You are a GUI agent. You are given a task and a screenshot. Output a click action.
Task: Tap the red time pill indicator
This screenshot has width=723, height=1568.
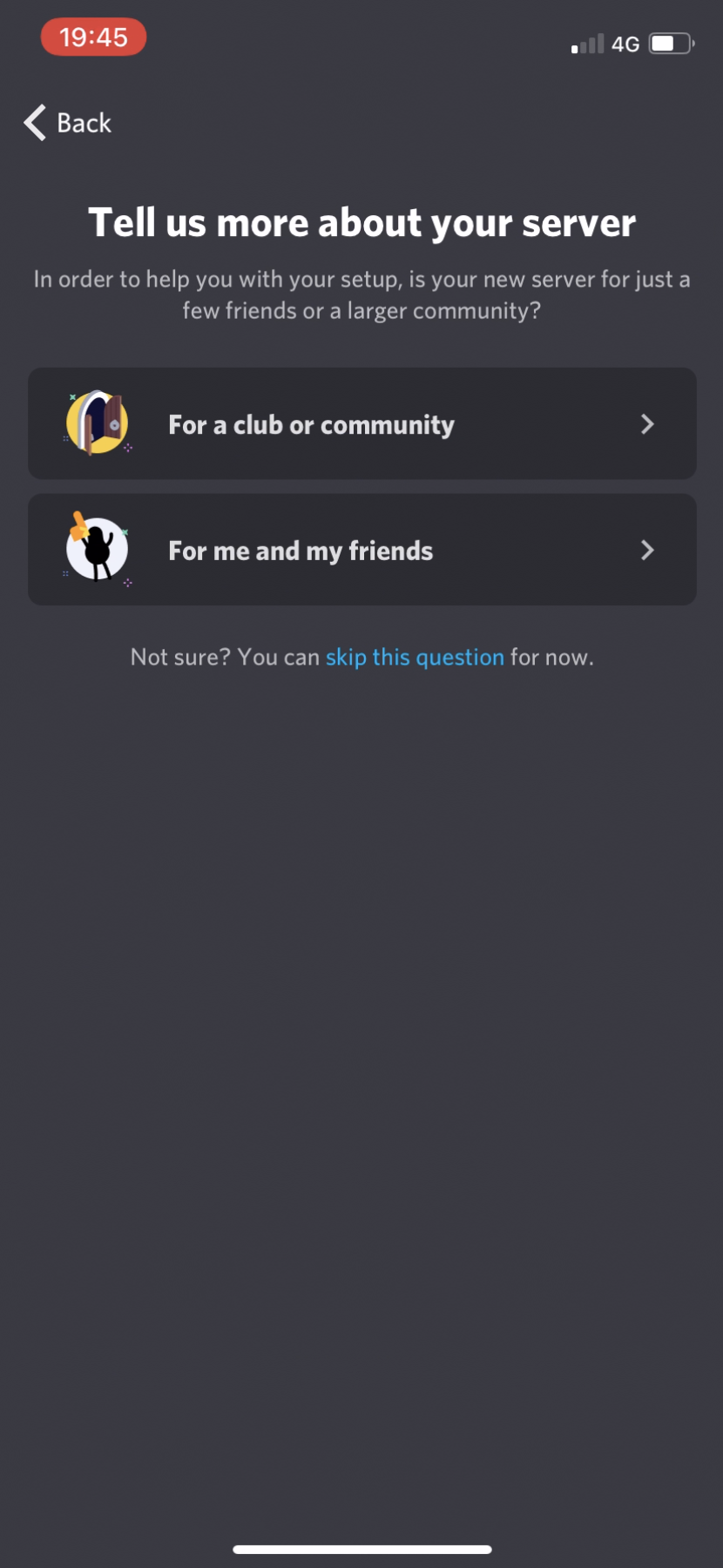(93, 37)
